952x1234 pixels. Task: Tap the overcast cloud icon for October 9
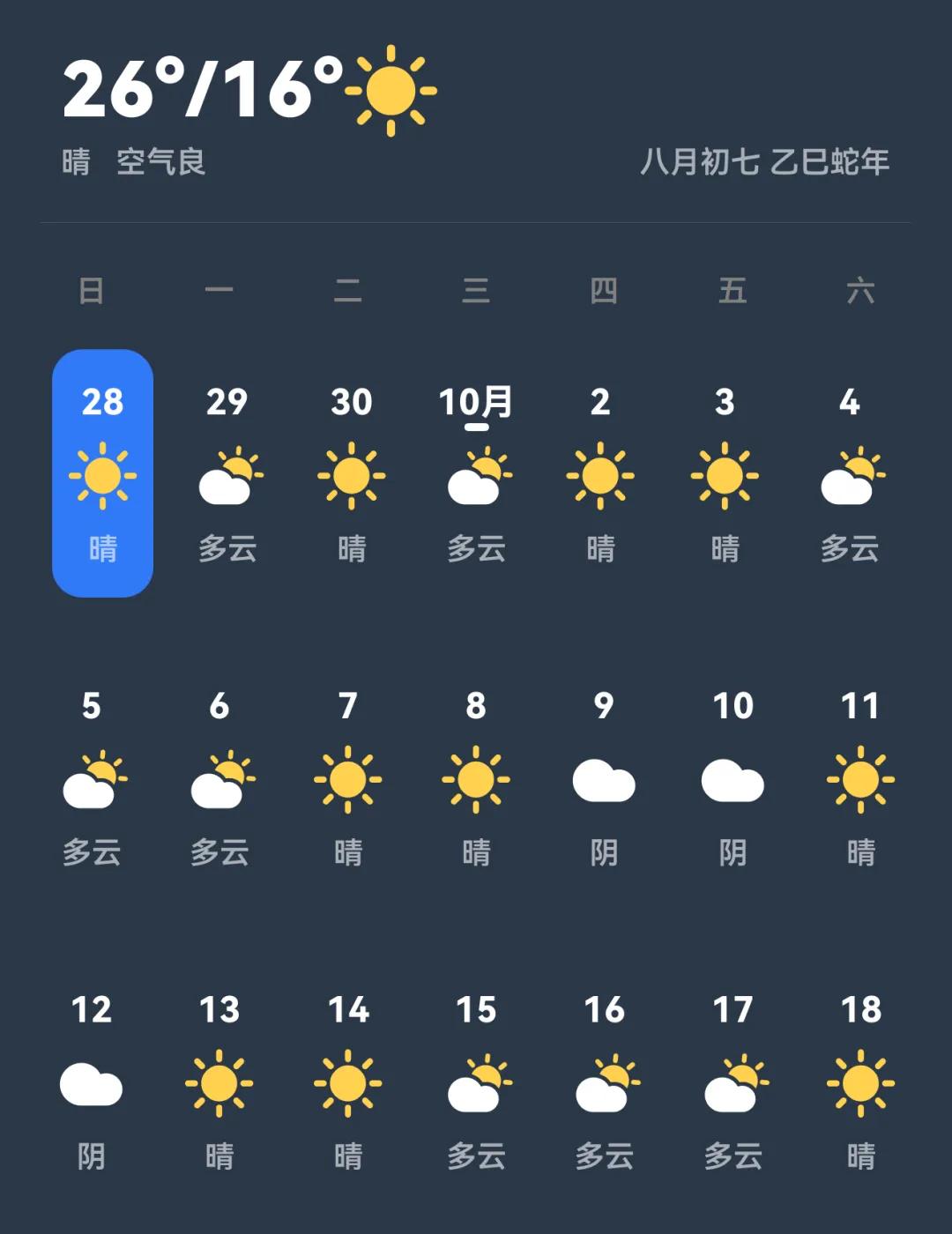coord(603,778)
